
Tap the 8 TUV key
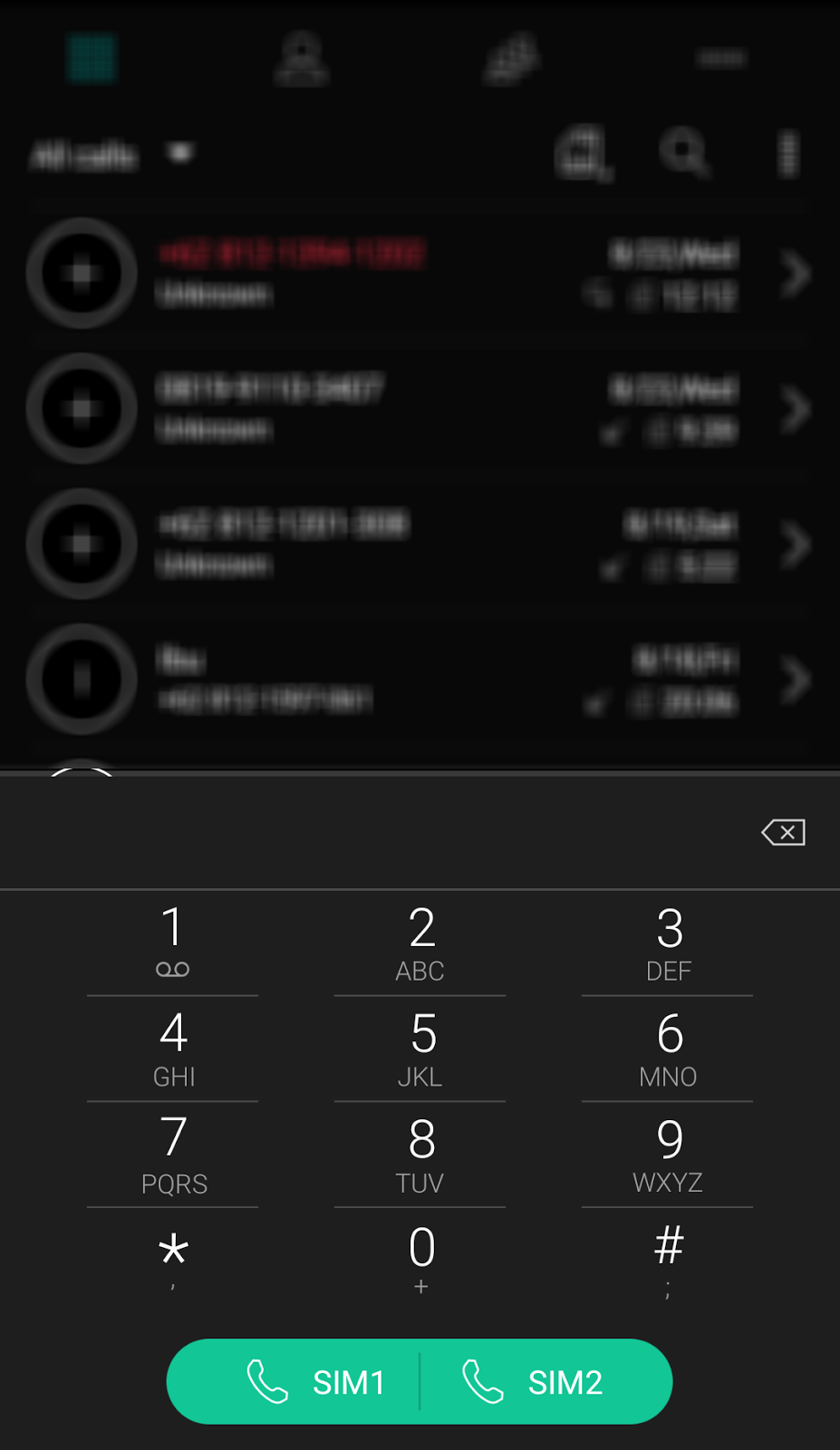click(420, 1155)
